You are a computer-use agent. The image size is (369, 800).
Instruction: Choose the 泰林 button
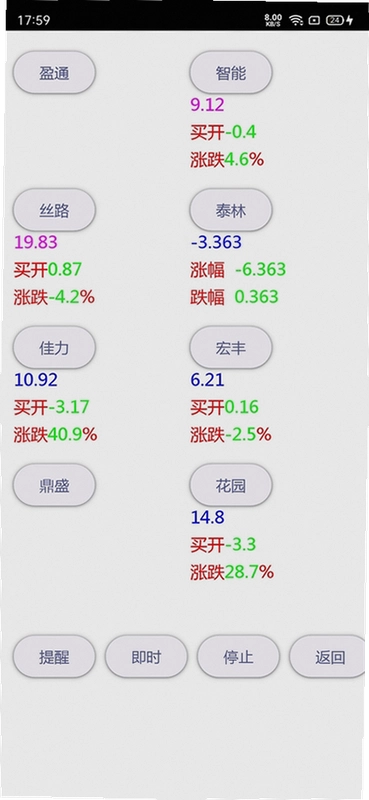click(231, 210)
